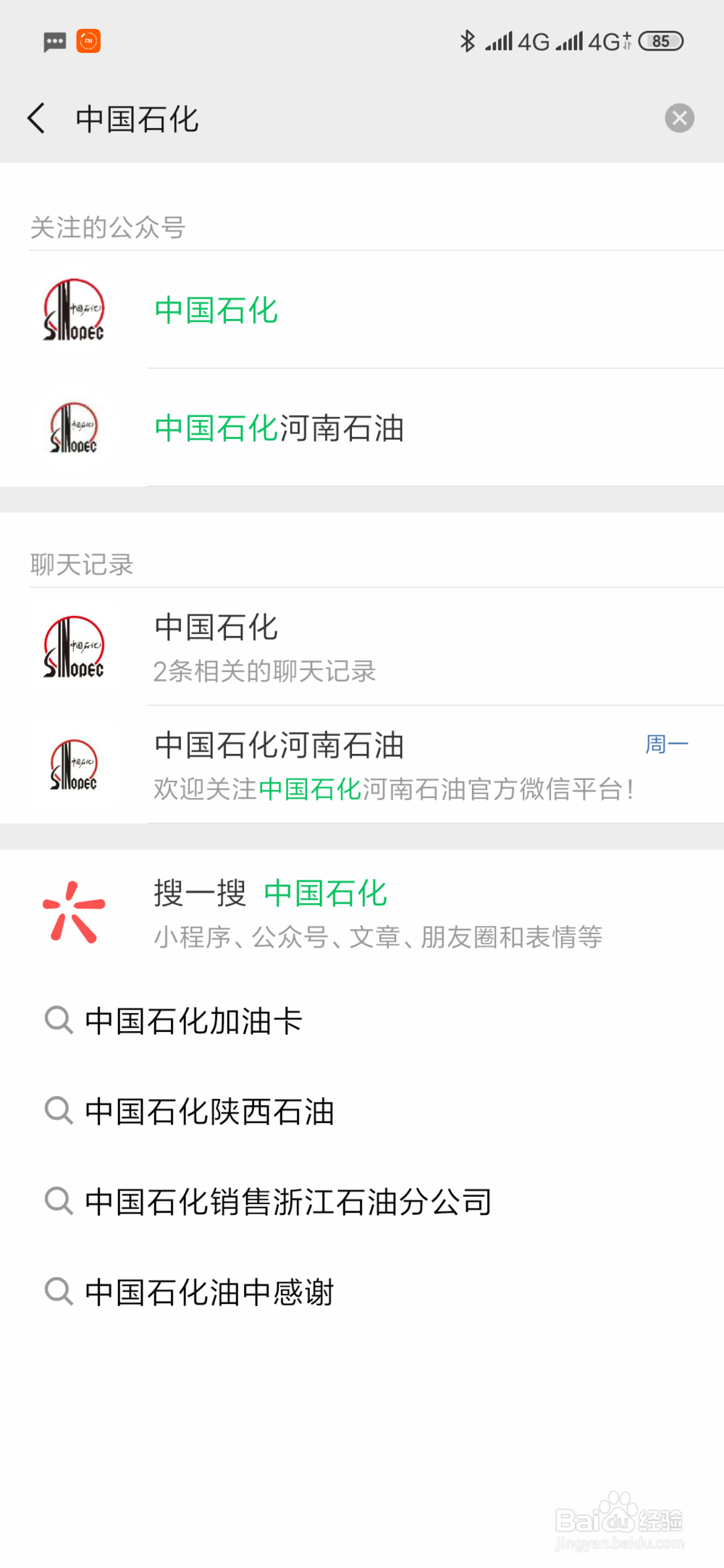Viewport: 724px width, 1568px height.
Task: Select the suggestion 中国石化加油卡
Action: 362,1021
